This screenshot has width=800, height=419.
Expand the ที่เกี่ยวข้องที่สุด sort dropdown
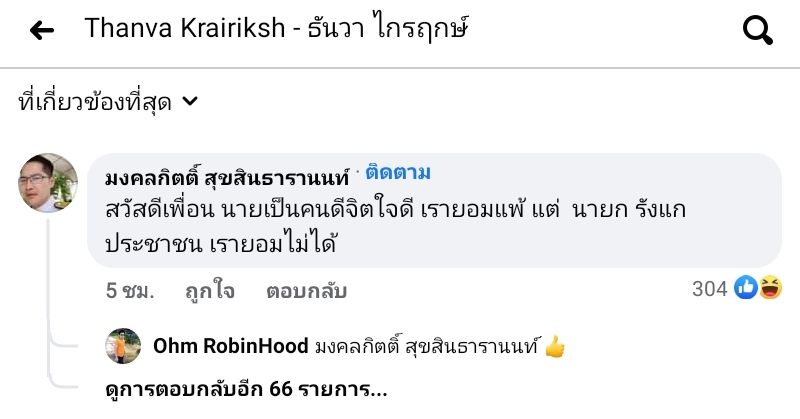(109, 101)
